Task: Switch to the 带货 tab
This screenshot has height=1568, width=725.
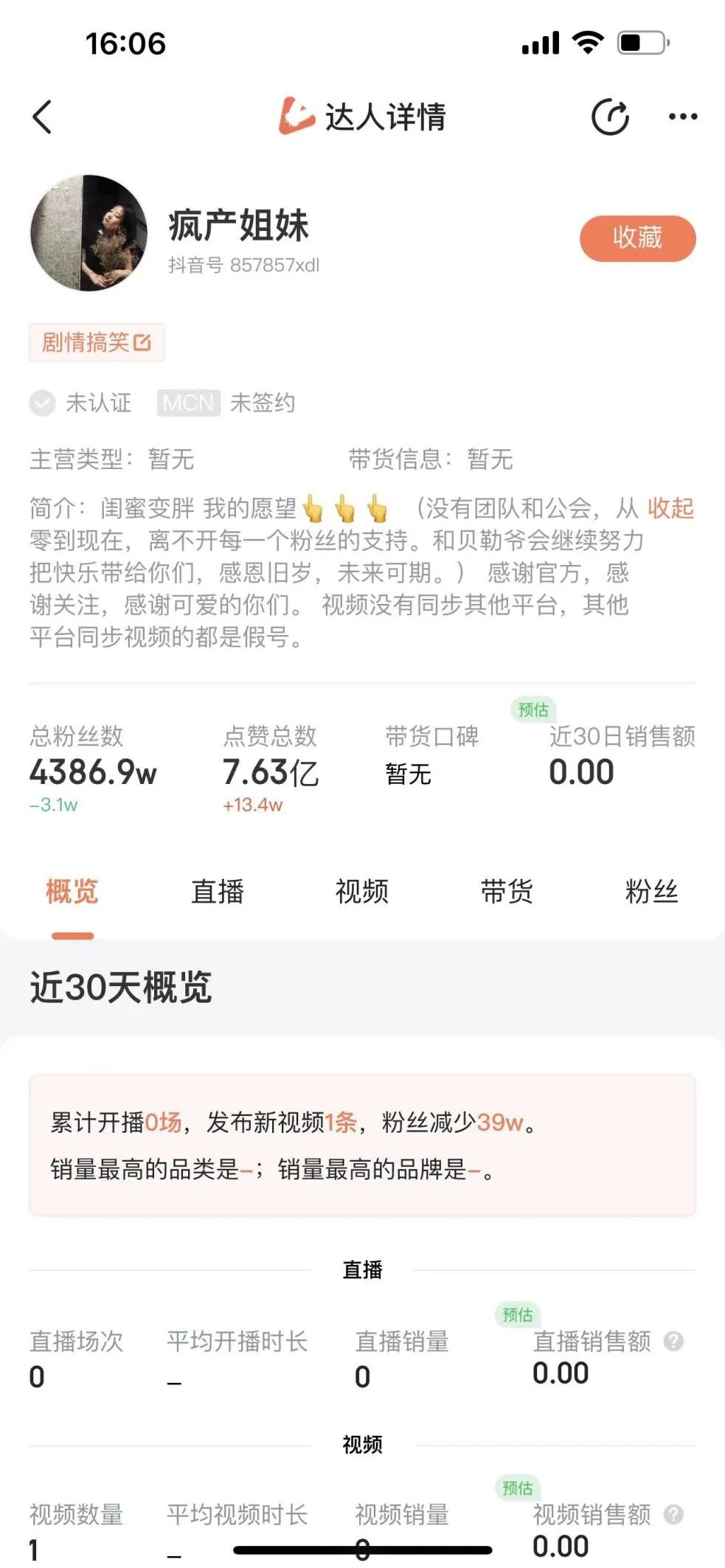Action: click(506, 892)
